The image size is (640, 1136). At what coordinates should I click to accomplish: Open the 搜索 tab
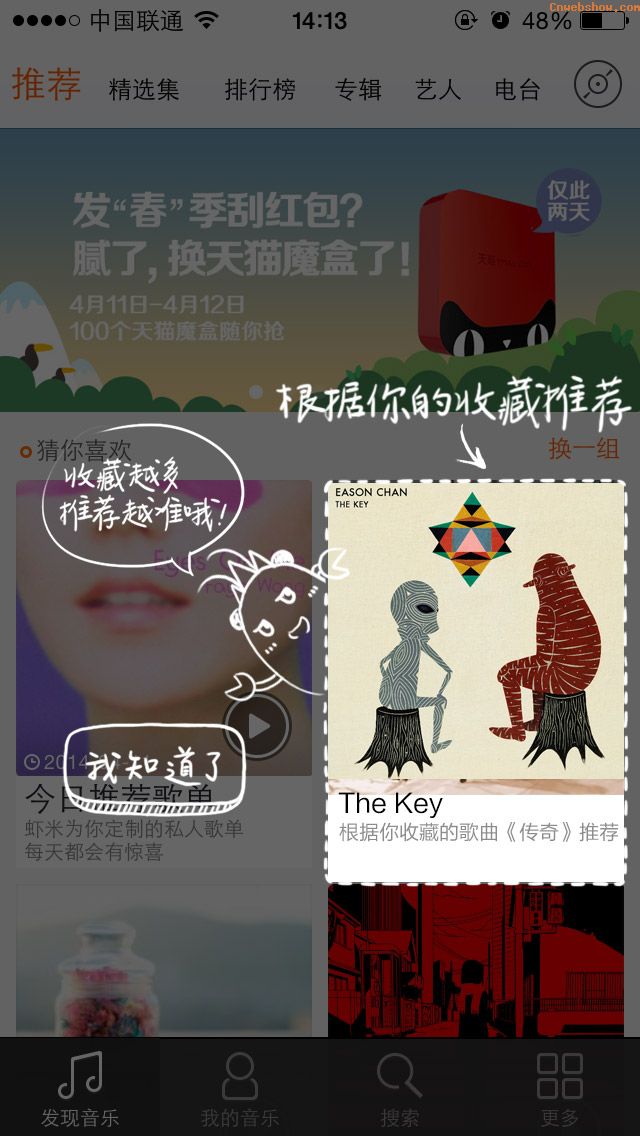tap(400, 1088)
